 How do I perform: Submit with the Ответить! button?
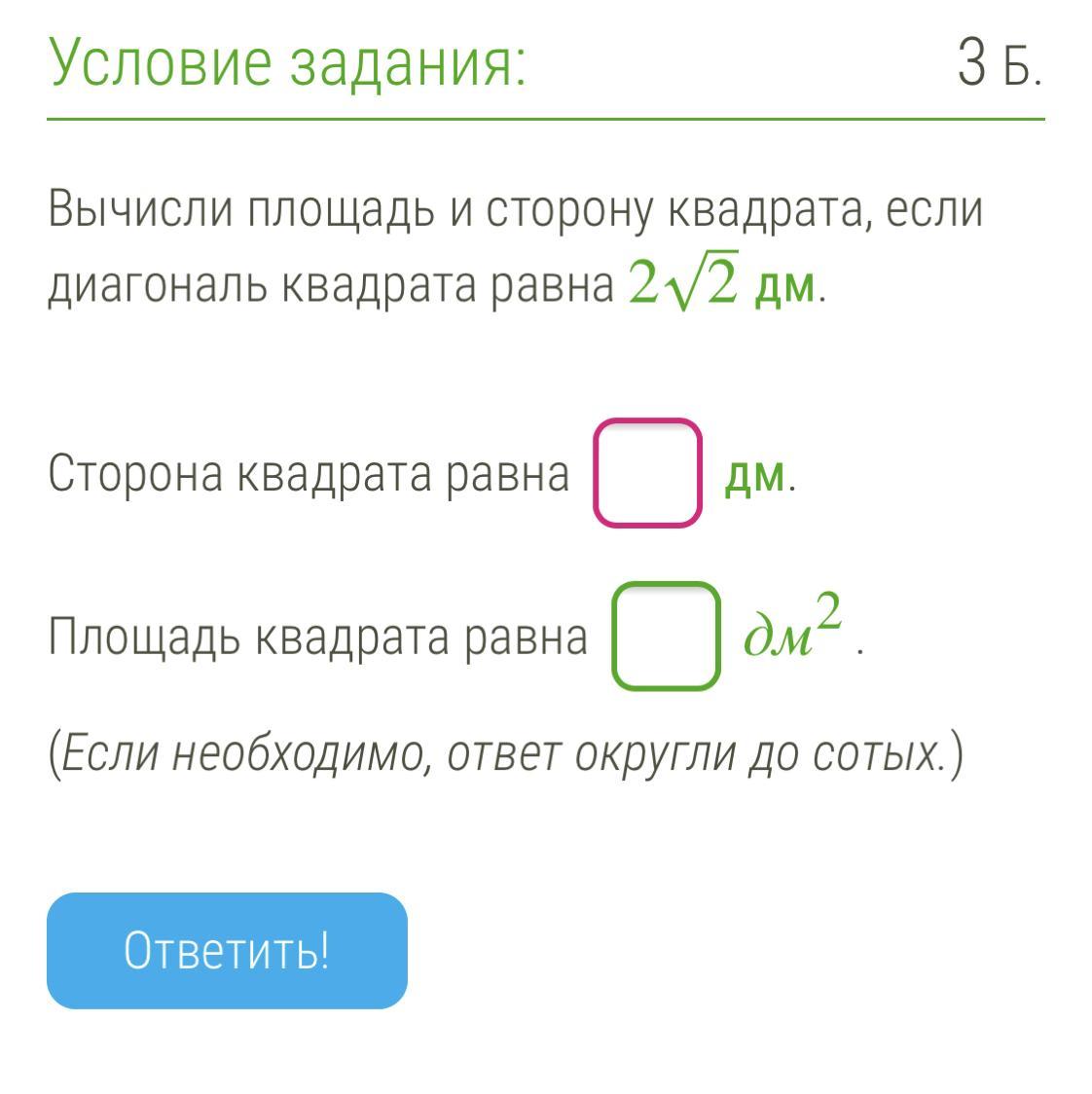[227, 950]
